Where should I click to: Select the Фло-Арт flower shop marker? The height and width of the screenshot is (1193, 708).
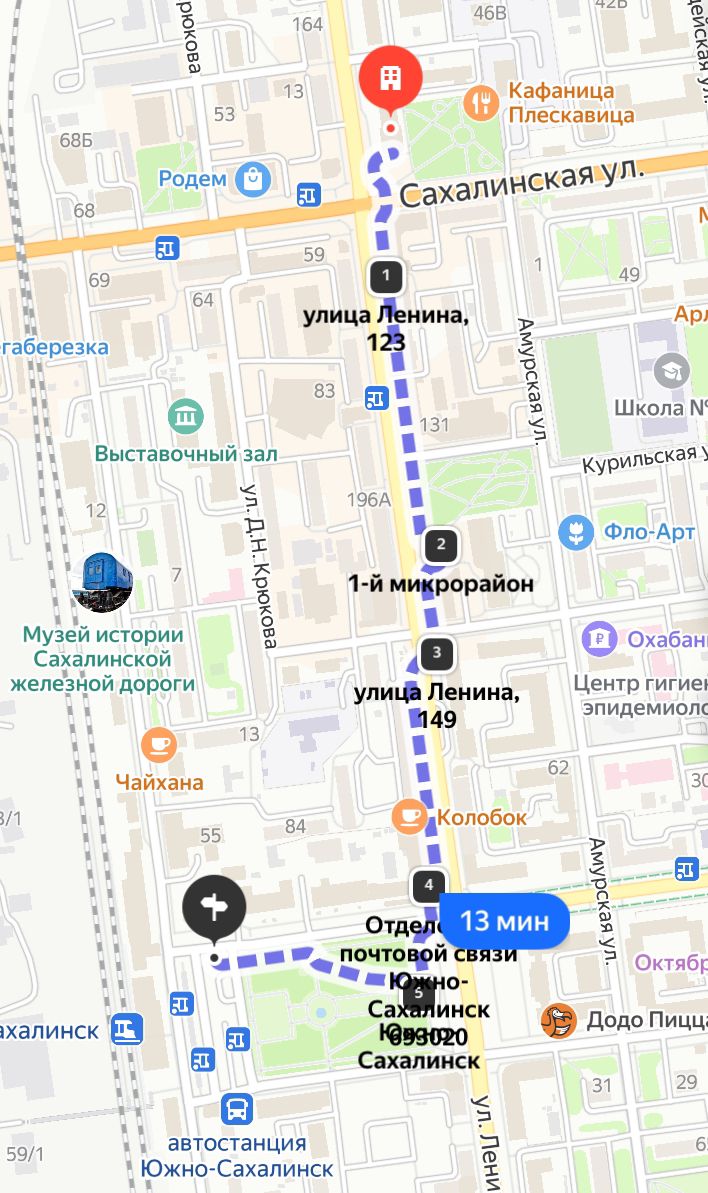tap(575, 531)
